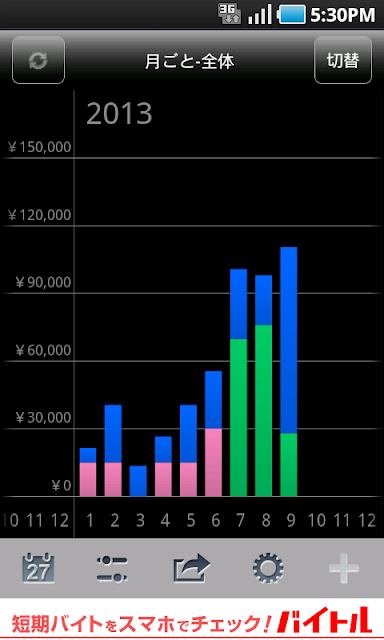Open the calendar icon in the toolbar
Viewport: 384px width, 640px height.
pos(38,568)
